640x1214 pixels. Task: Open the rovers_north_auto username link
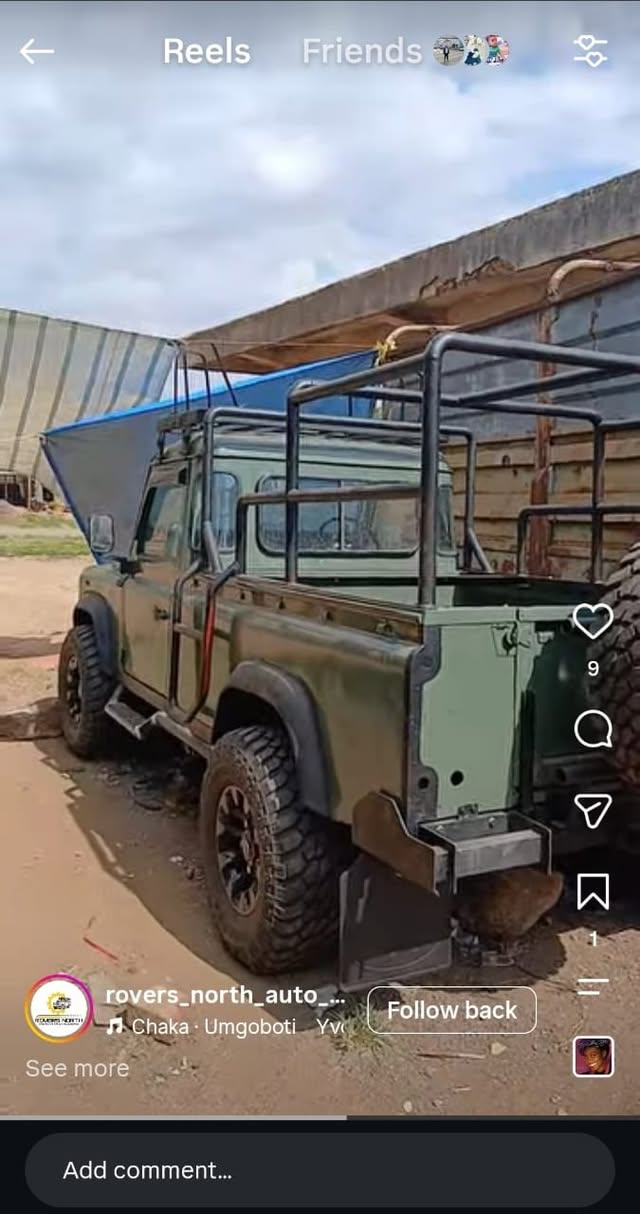(225, 995)
